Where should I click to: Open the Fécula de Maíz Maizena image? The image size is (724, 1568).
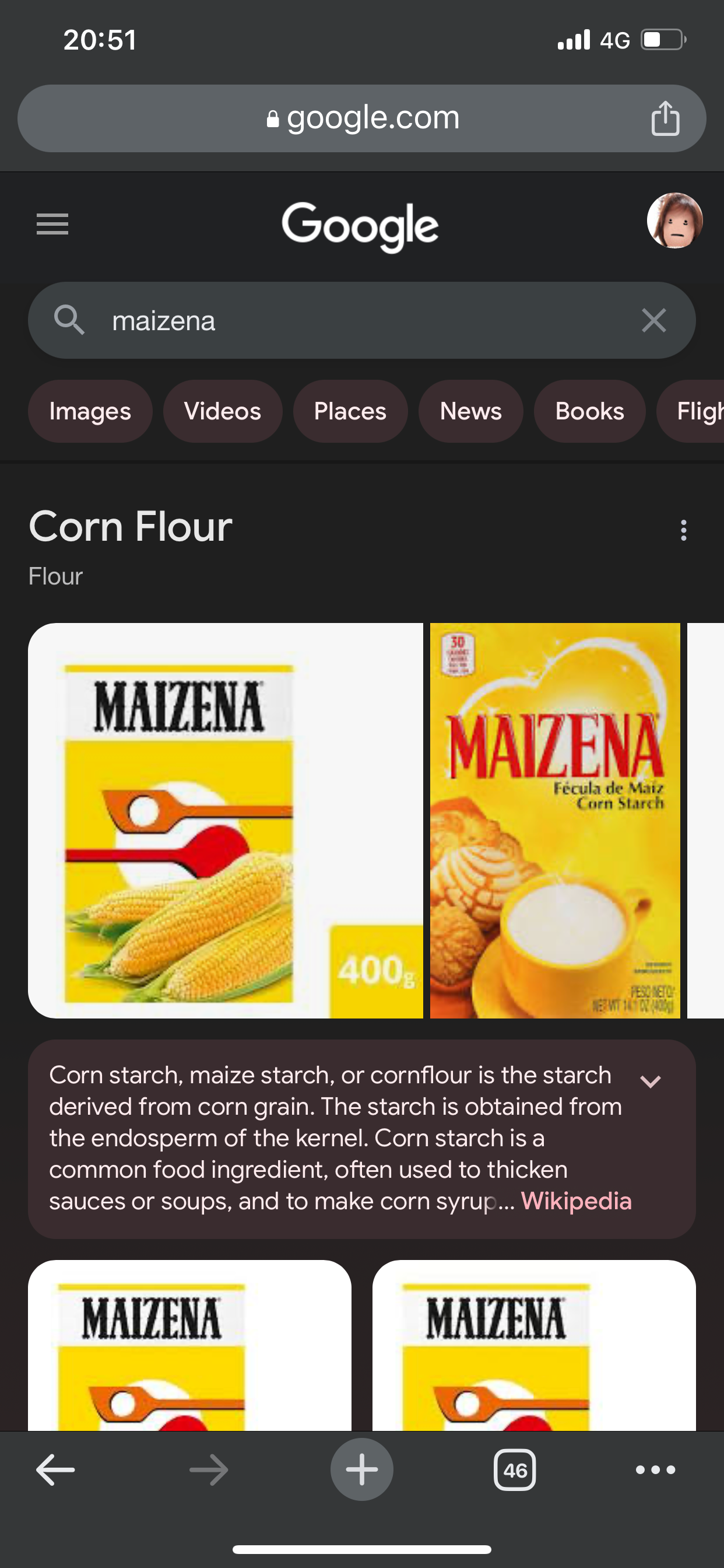tap(555, 820)
